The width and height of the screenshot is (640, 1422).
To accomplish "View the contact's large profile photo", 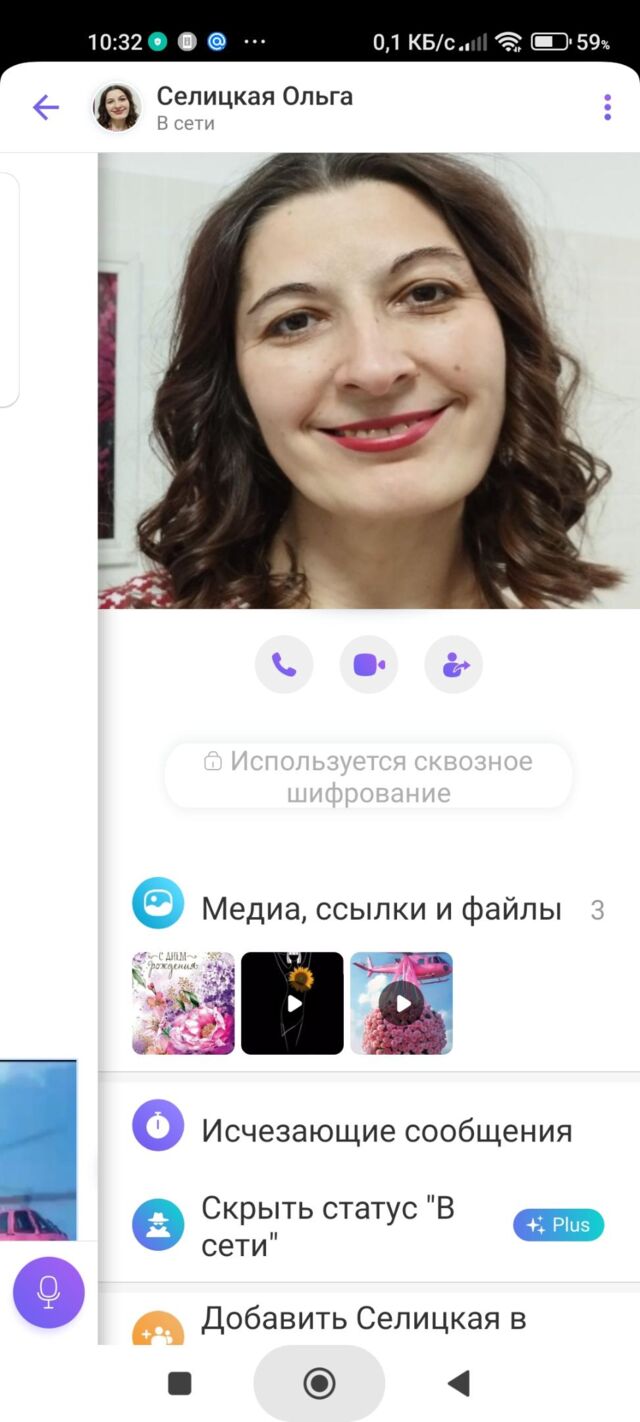I will 368,380.
